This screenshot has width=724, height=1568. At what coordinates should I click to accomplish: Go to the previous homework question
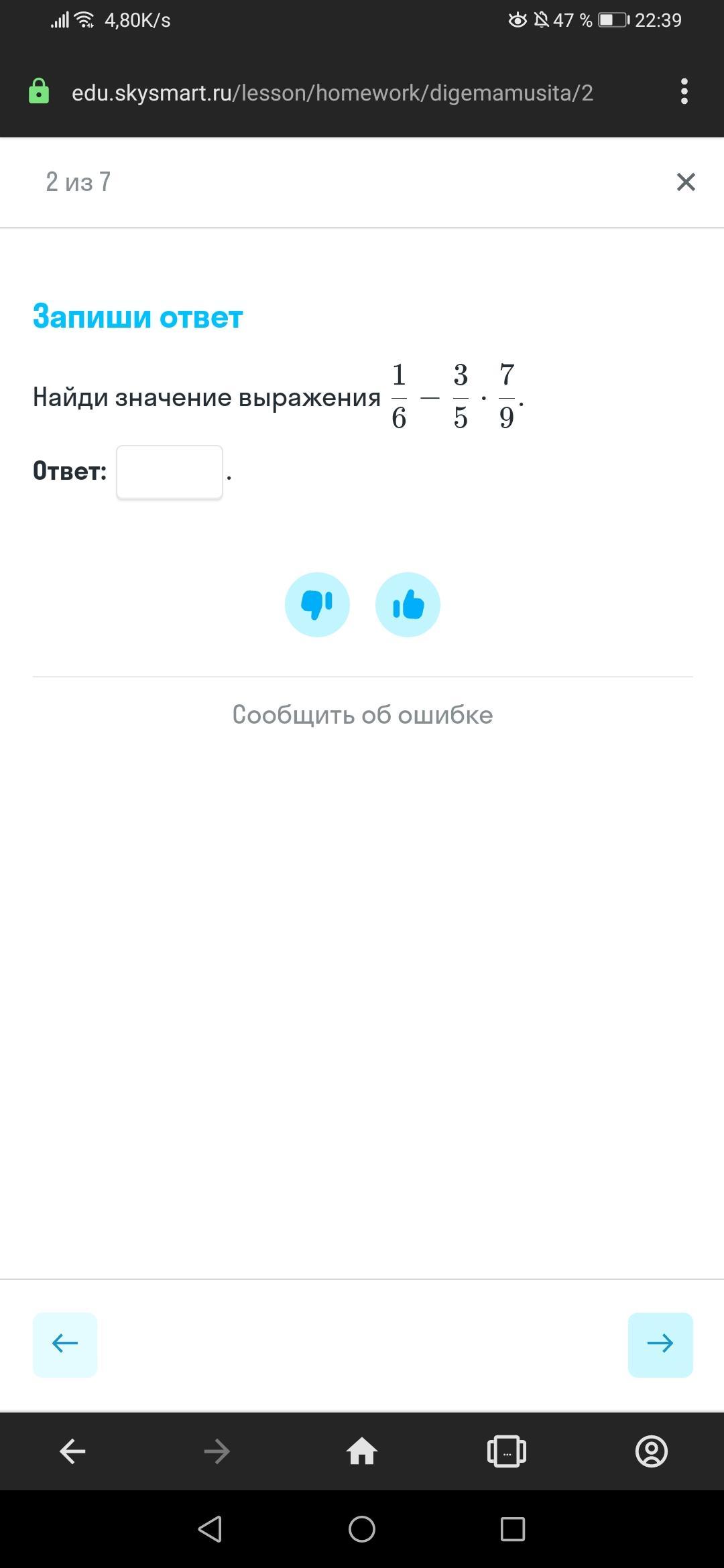click(x=65, y=1344)
